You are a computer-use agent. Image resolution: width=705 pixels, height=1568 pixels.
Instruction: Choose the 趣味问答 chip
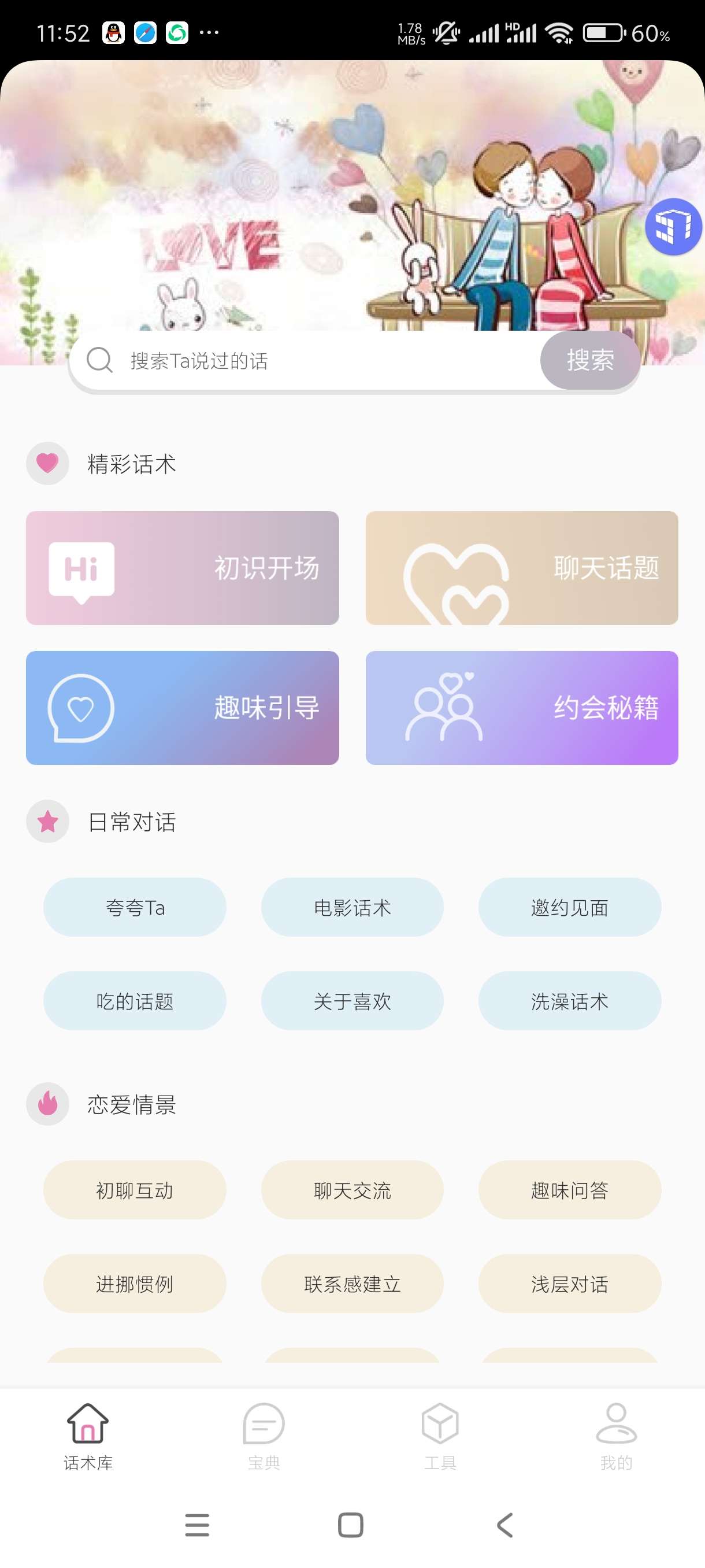tap(569, 1189)
